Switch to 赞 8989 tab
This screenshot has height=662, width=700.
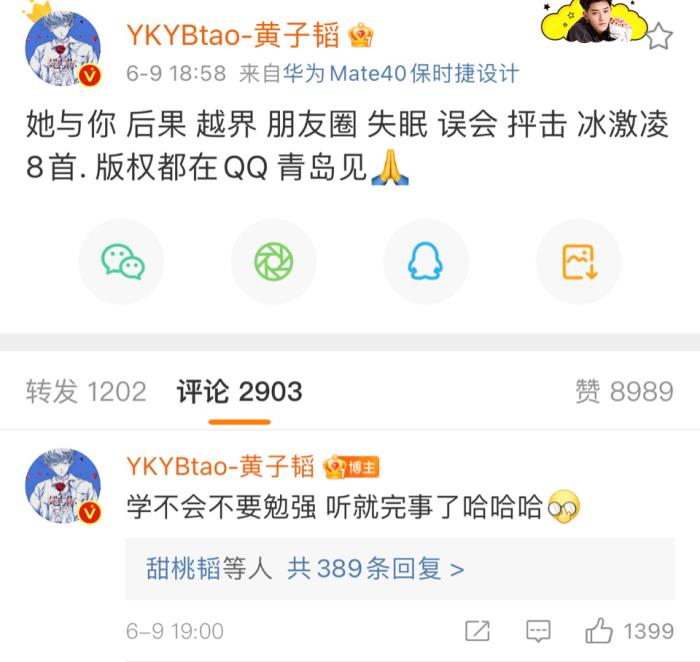pyautogui.click(x=624, y=391)
